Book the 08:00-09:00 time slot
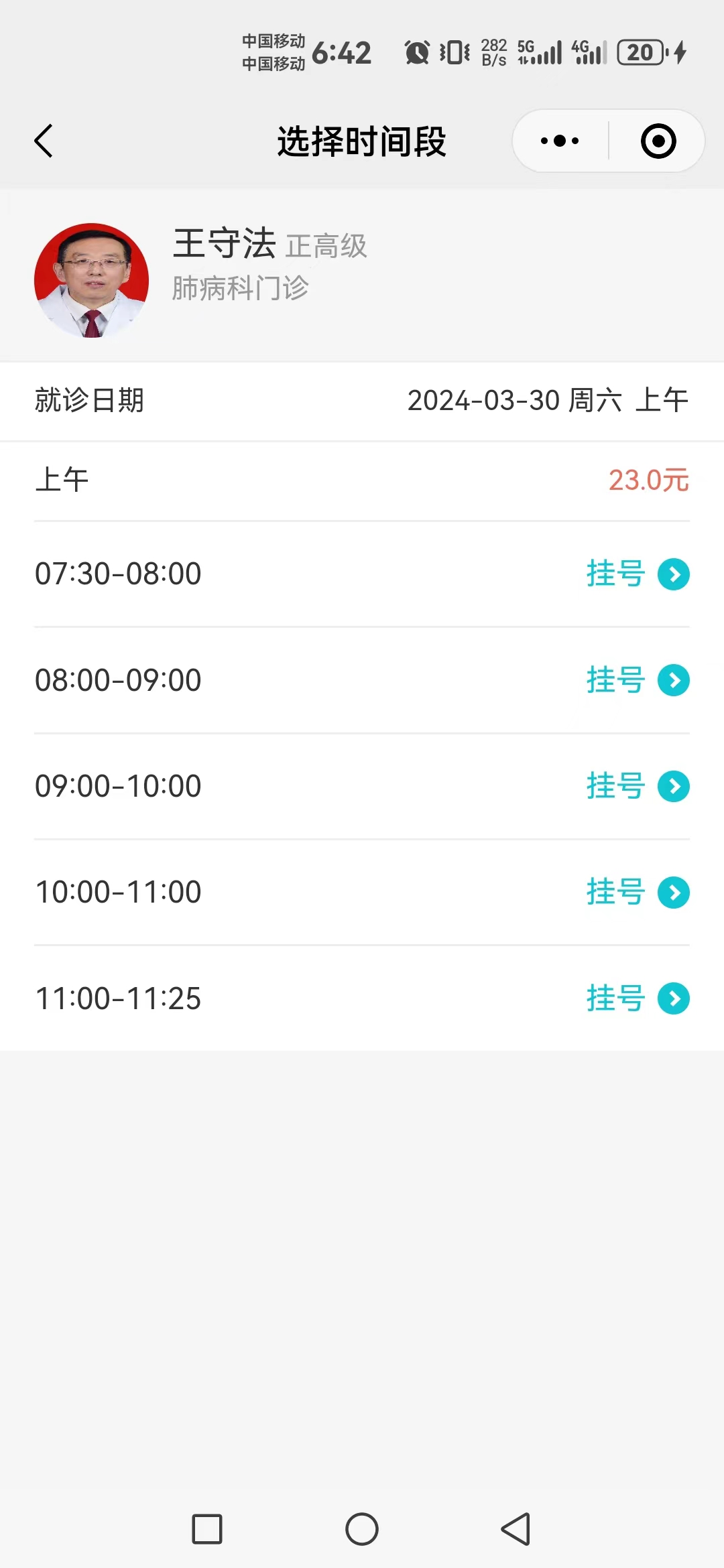Viewport: 724px width, 1568px height. click(x=638, y=680)
